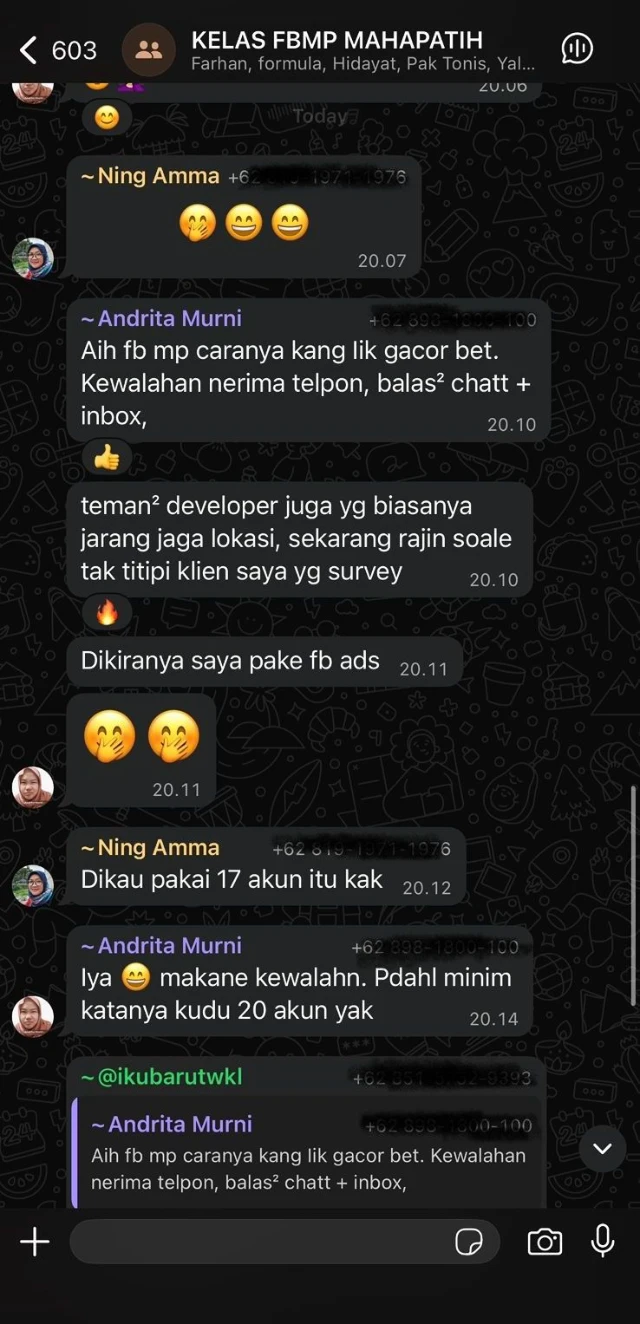Open Ning Amma's profile picture at 20.07
The height and width of the screenshot is (1324, 640).
(33, 258)
